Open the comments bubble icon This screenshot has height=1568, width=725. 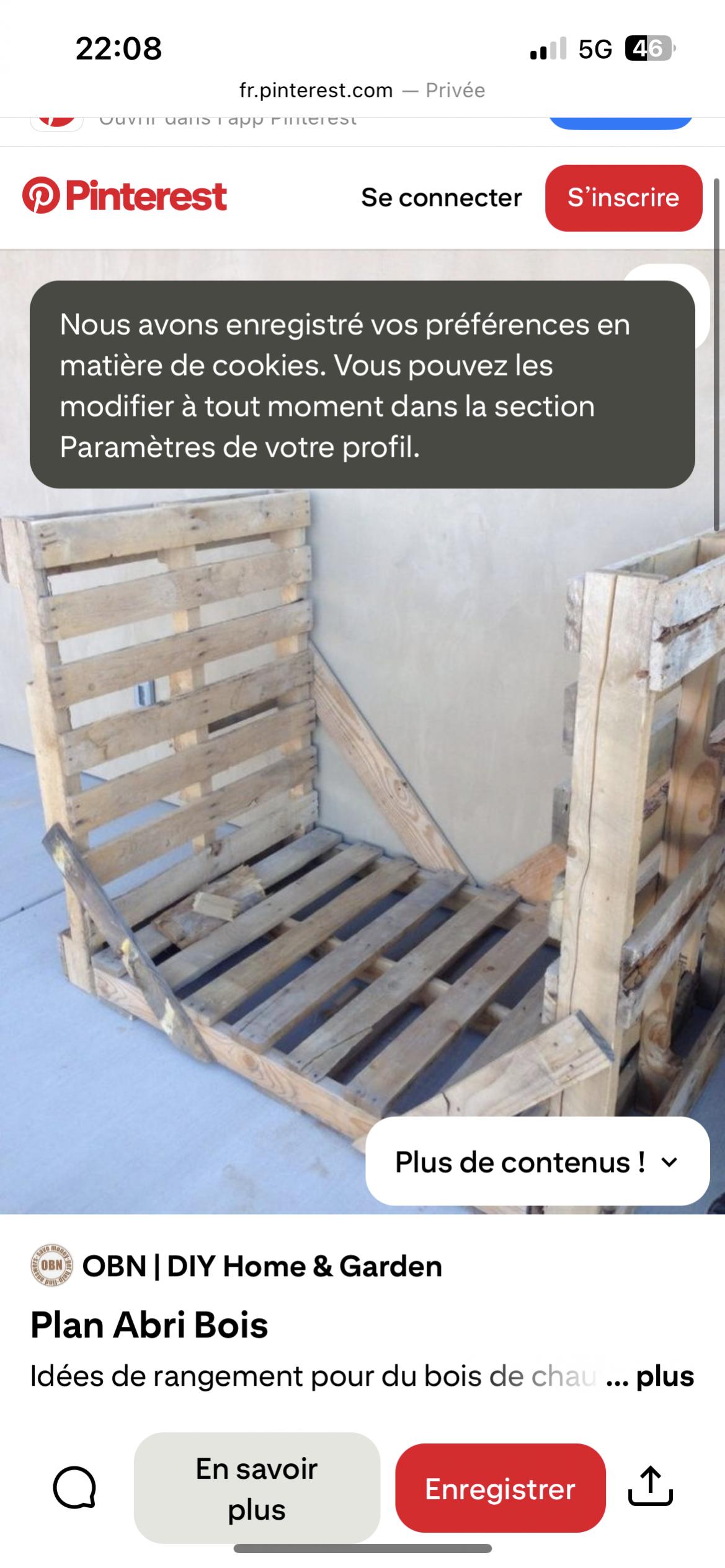point(74,1487)
